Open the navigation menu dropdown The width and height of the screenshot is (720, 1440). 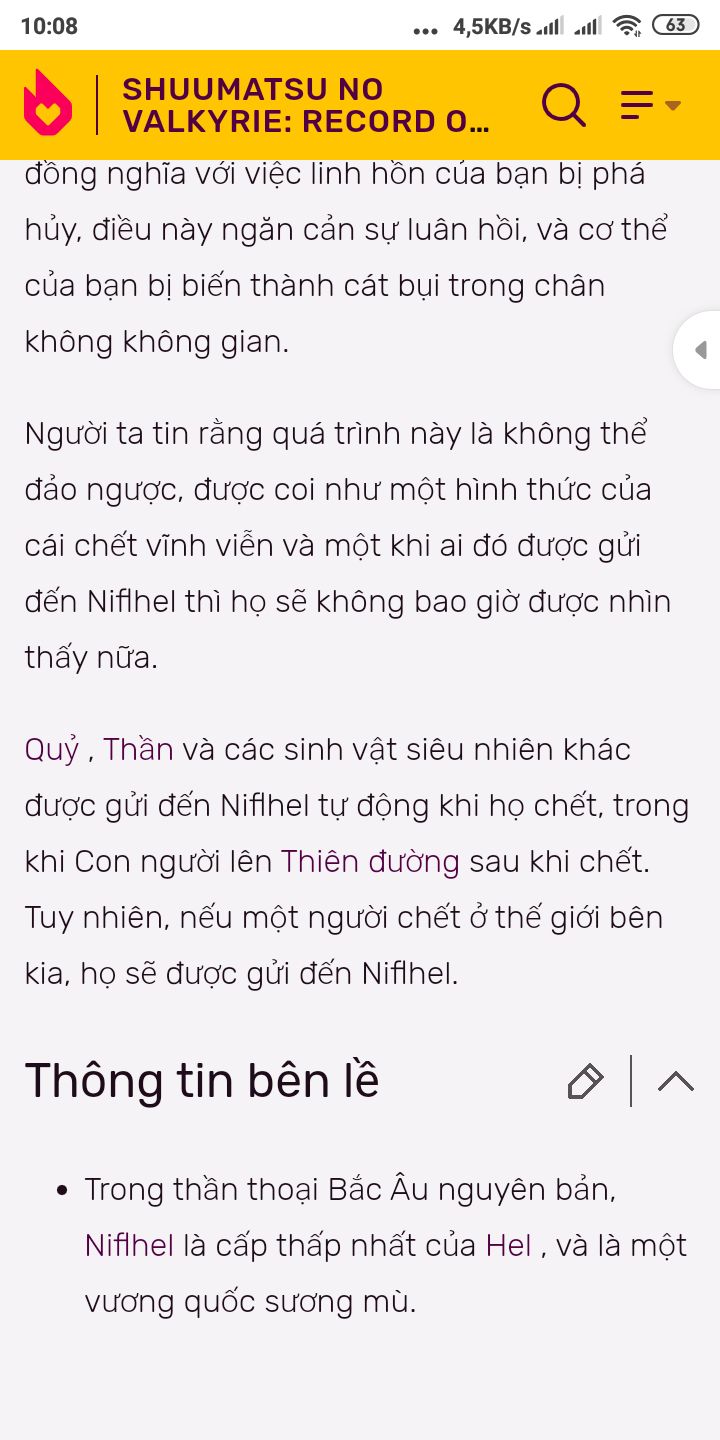coord(650,104)
